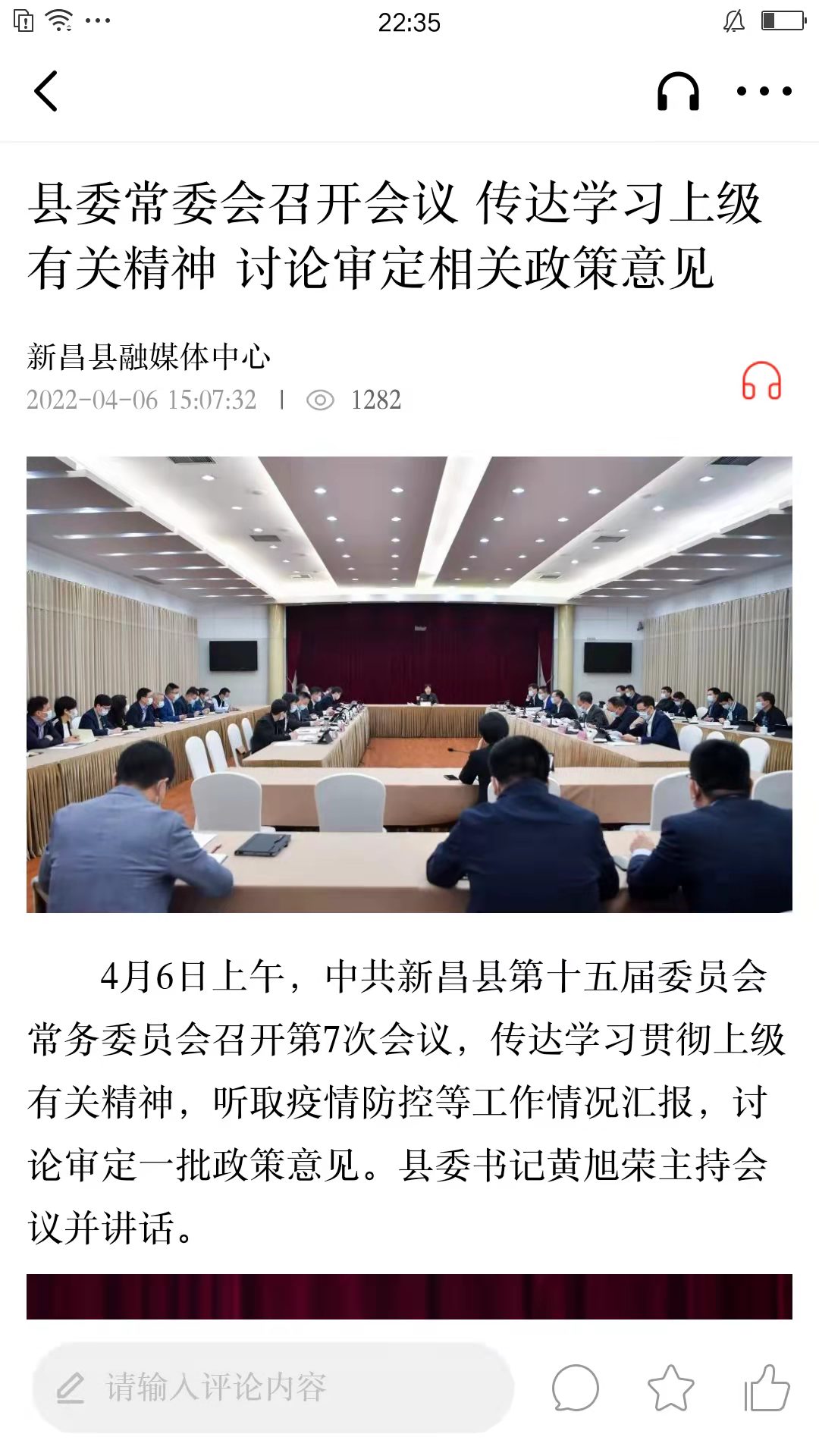Favorite this article with the star icon
Viewport: 819px width, 1456px height.
[x=670, y=1388]
